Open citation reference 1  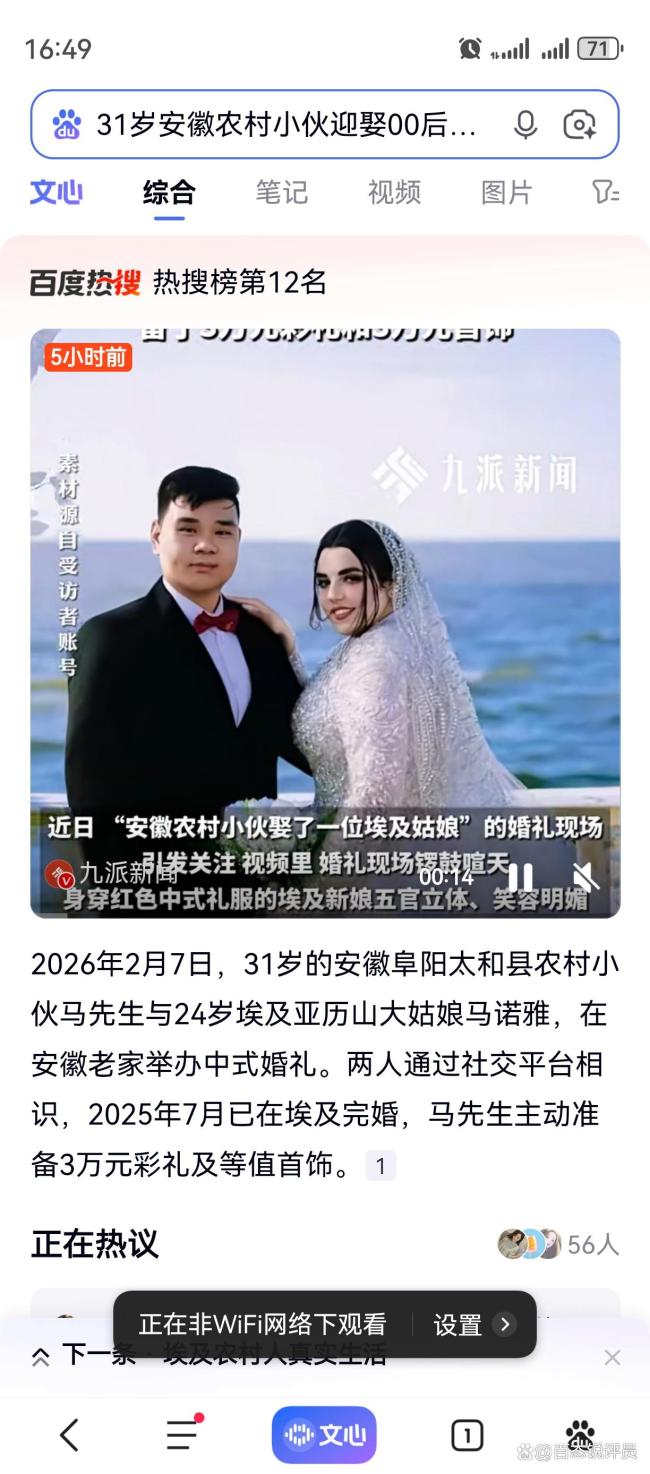click(x=380, y=1165)
